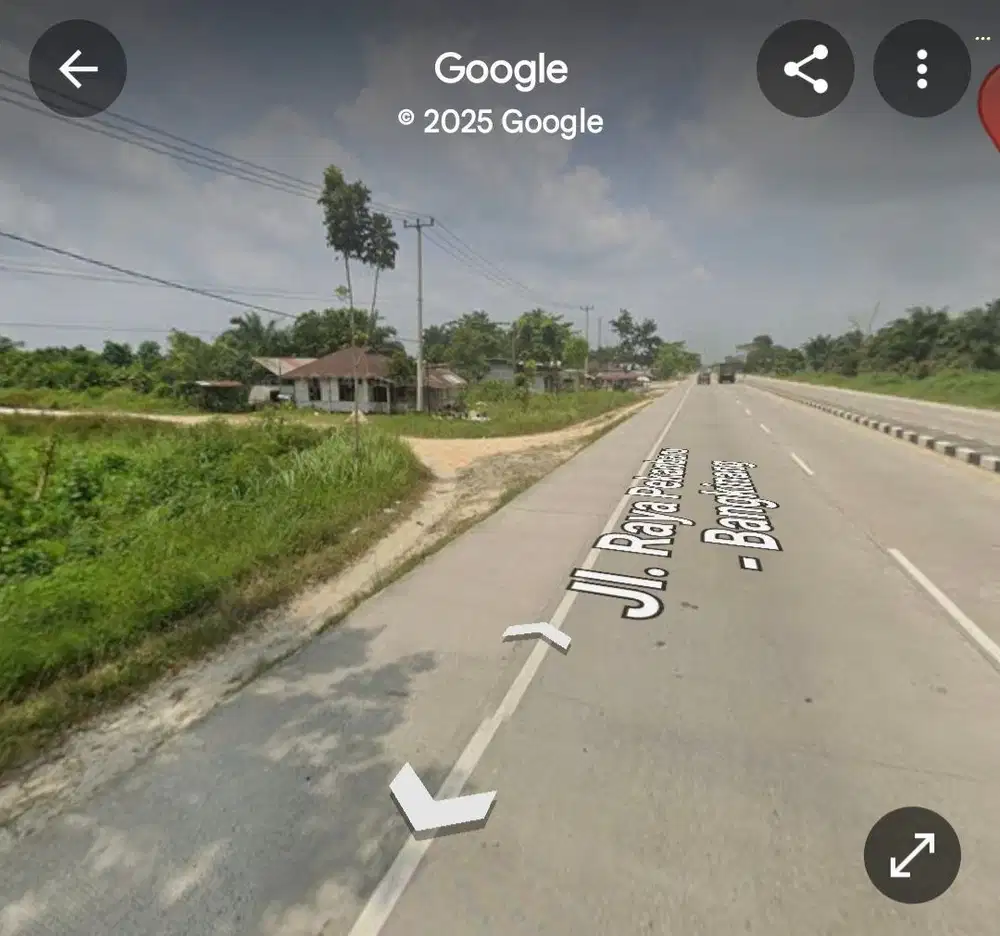
Task: Share this Street View location
Action: (x=805, y=69)
